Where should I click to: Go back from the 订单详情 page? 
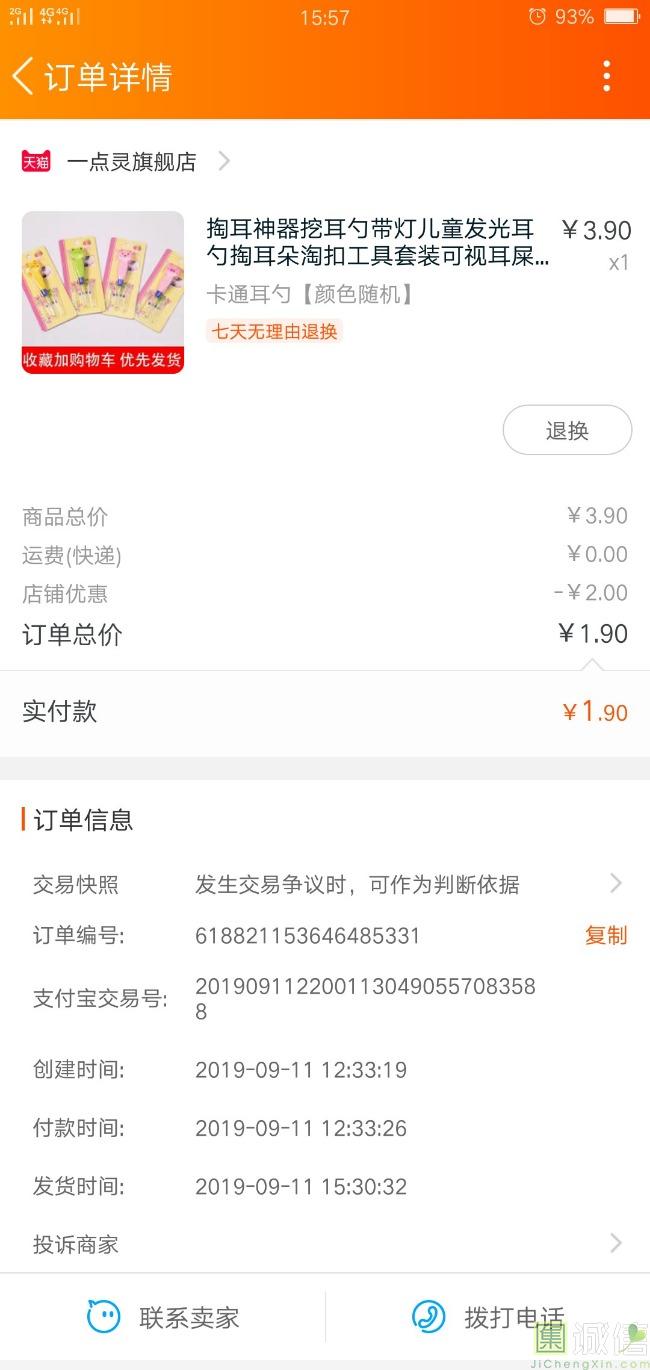point(24,77)
